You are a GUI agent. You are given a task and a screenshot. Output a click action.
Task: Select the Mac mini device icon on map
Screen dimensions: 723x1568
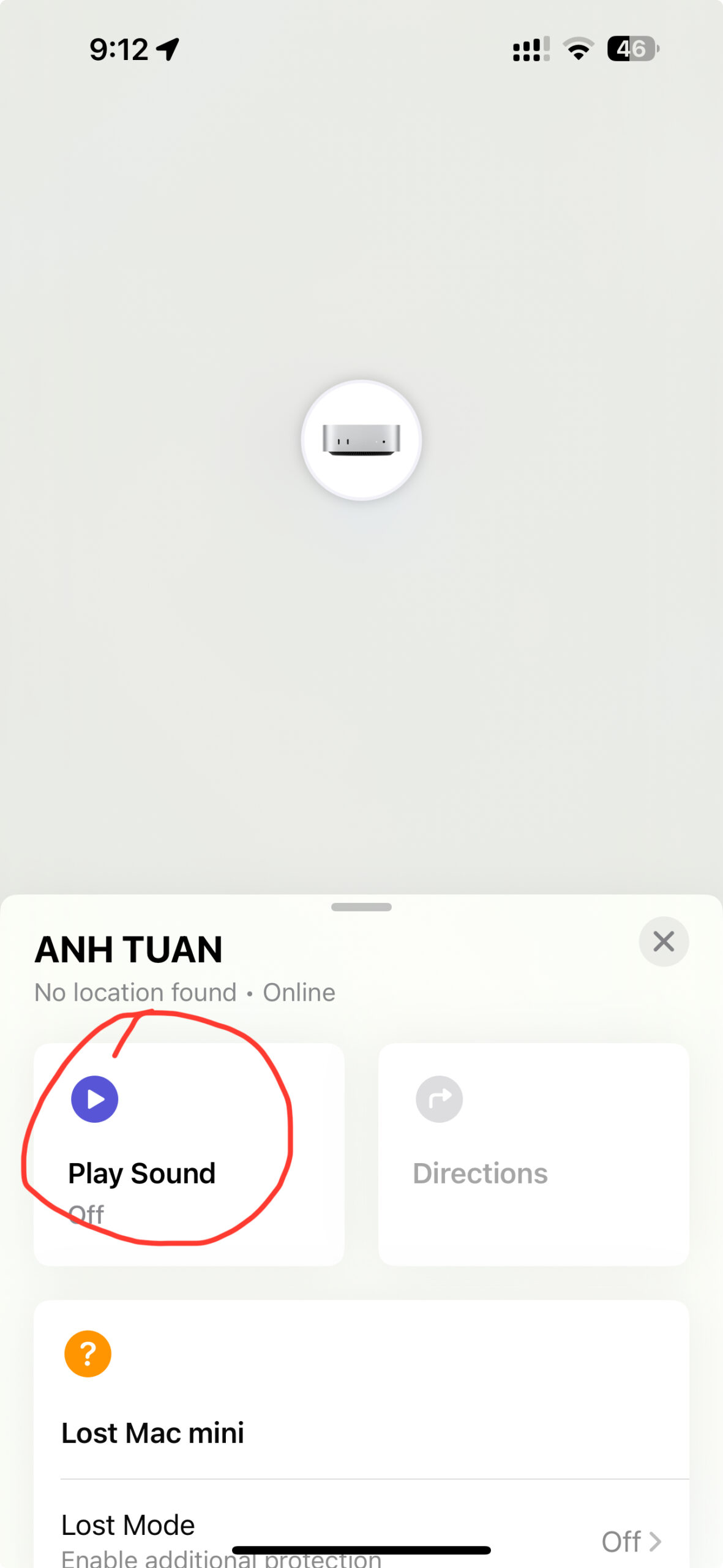click(361, 440)
